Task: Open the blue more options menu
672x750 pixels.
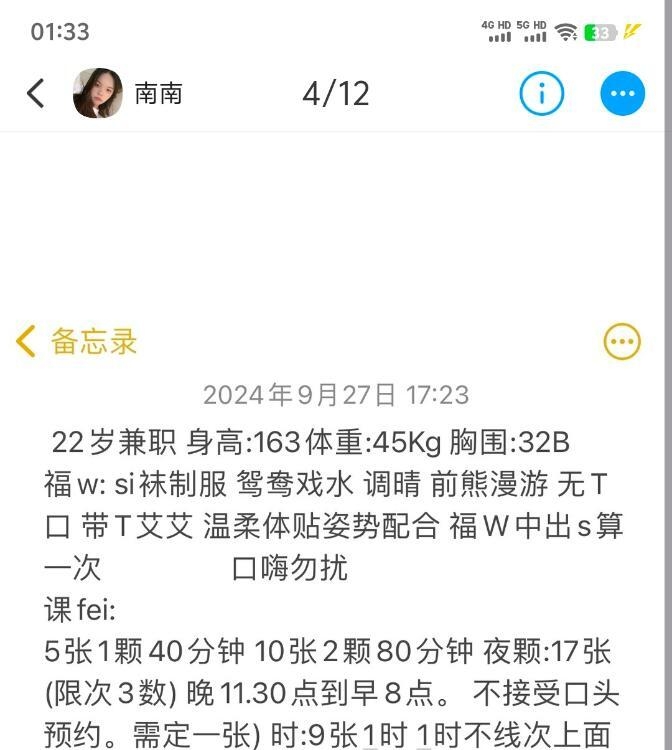Action: (x=622, y=94)
